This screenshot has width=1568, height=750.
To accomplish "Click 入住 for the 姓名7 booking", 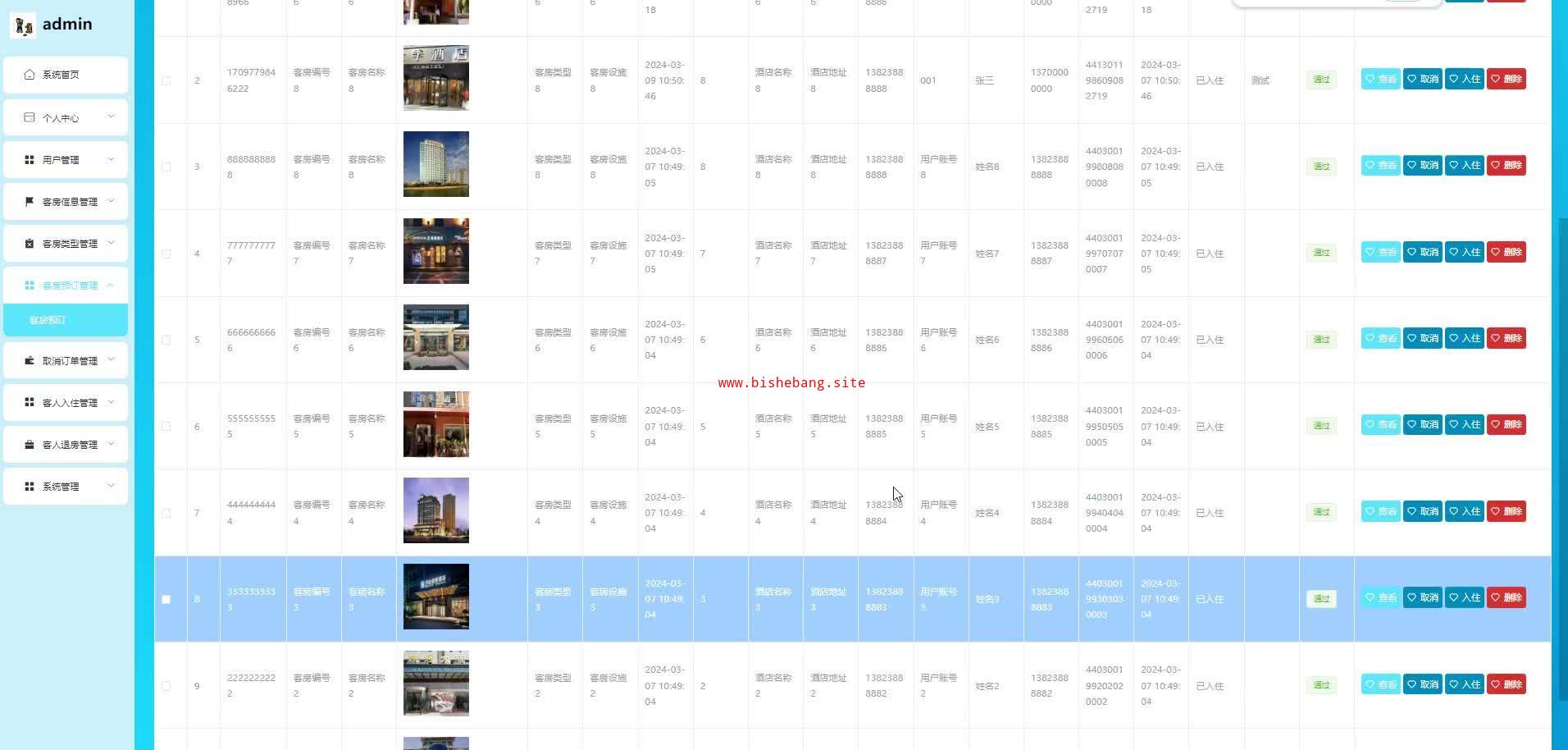I will tap(1464, 253).
